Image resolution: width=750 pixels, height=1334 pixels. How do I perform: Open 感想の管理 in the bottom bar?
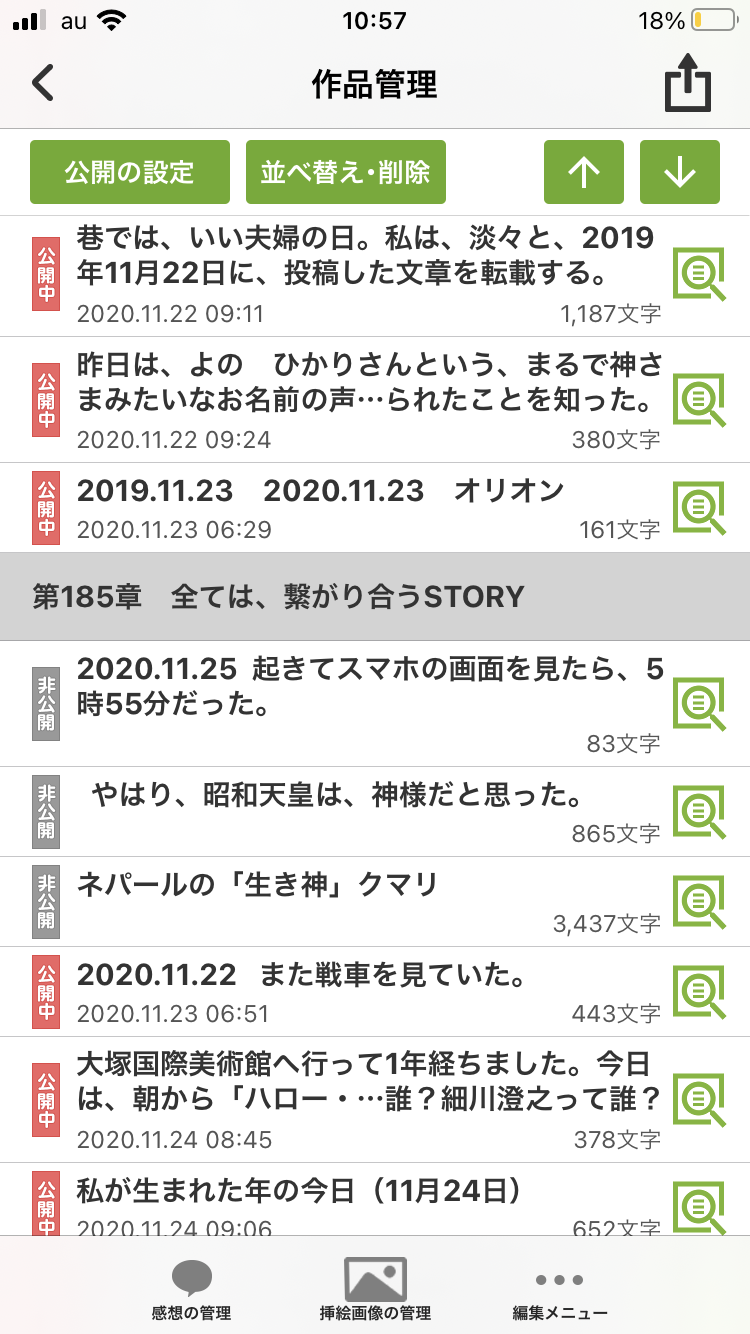[191, 1291]
